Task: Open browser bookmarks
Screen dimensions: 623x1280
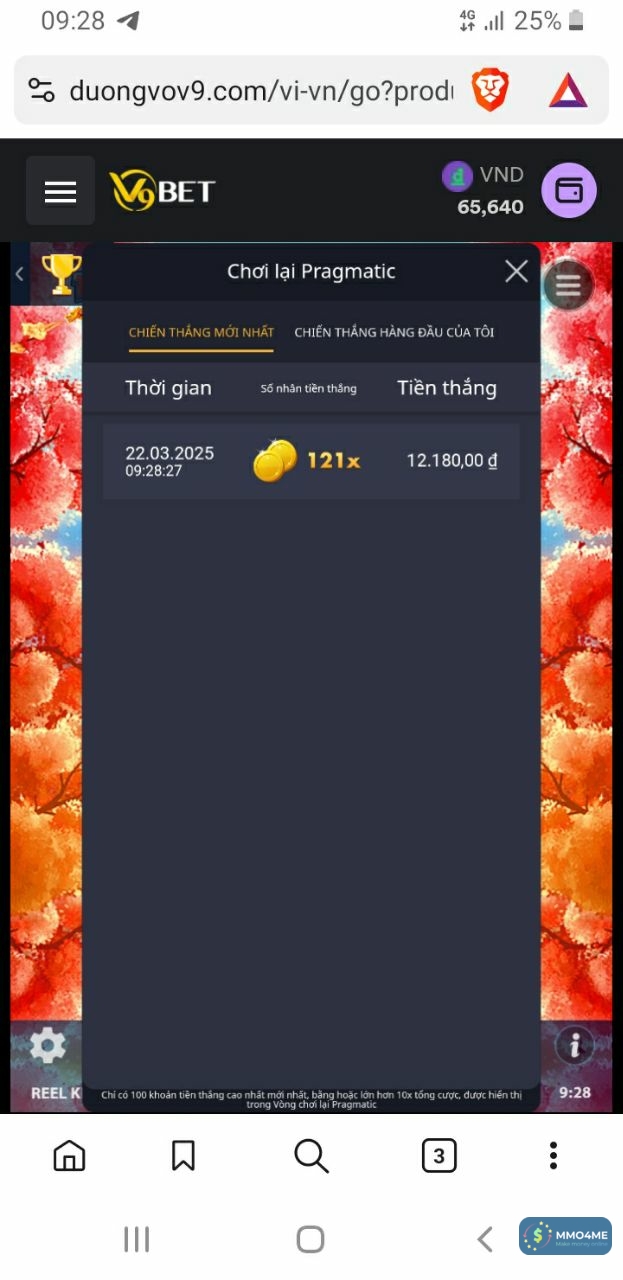Action: click(183, 1156)
